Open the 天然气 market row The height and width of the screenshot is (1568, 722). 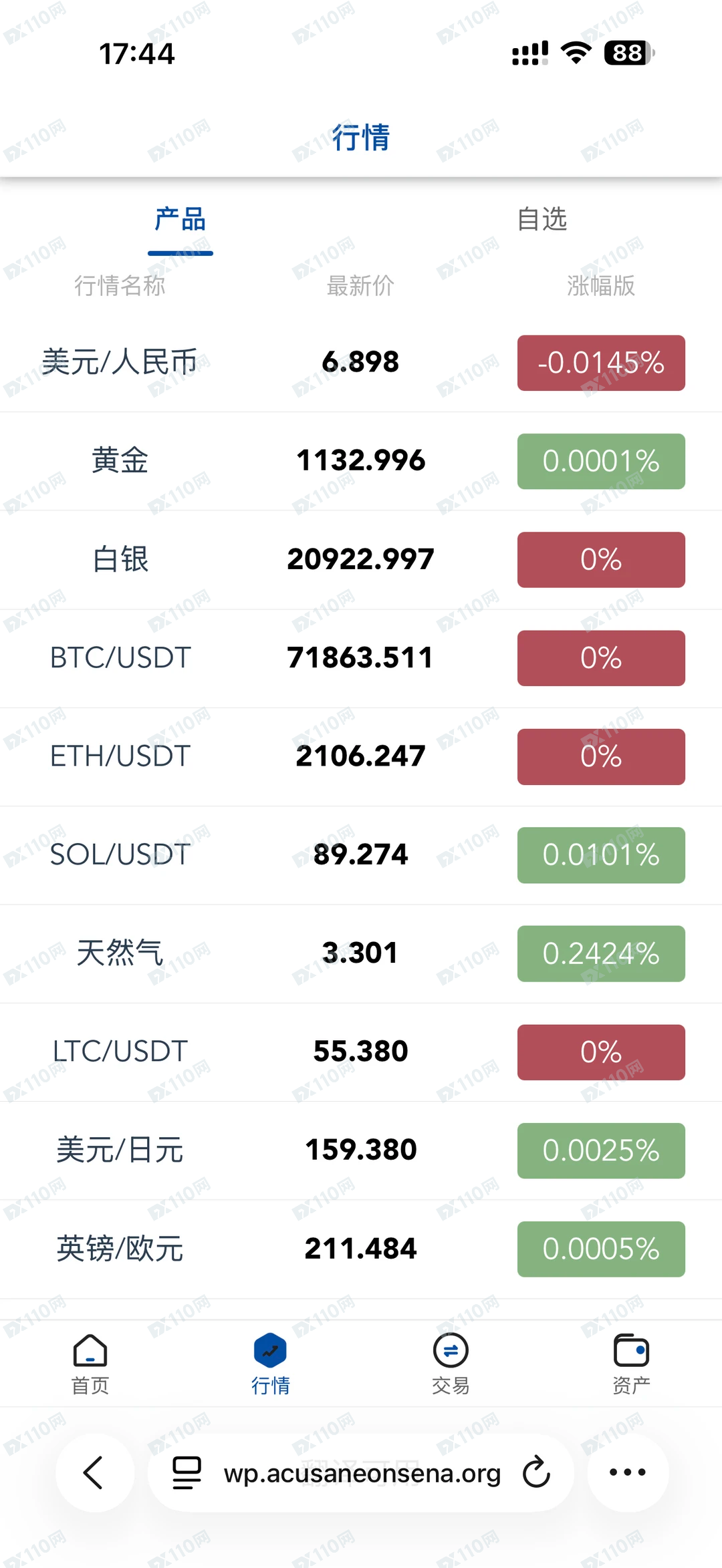pyautogui.click(x=120, y=953)
